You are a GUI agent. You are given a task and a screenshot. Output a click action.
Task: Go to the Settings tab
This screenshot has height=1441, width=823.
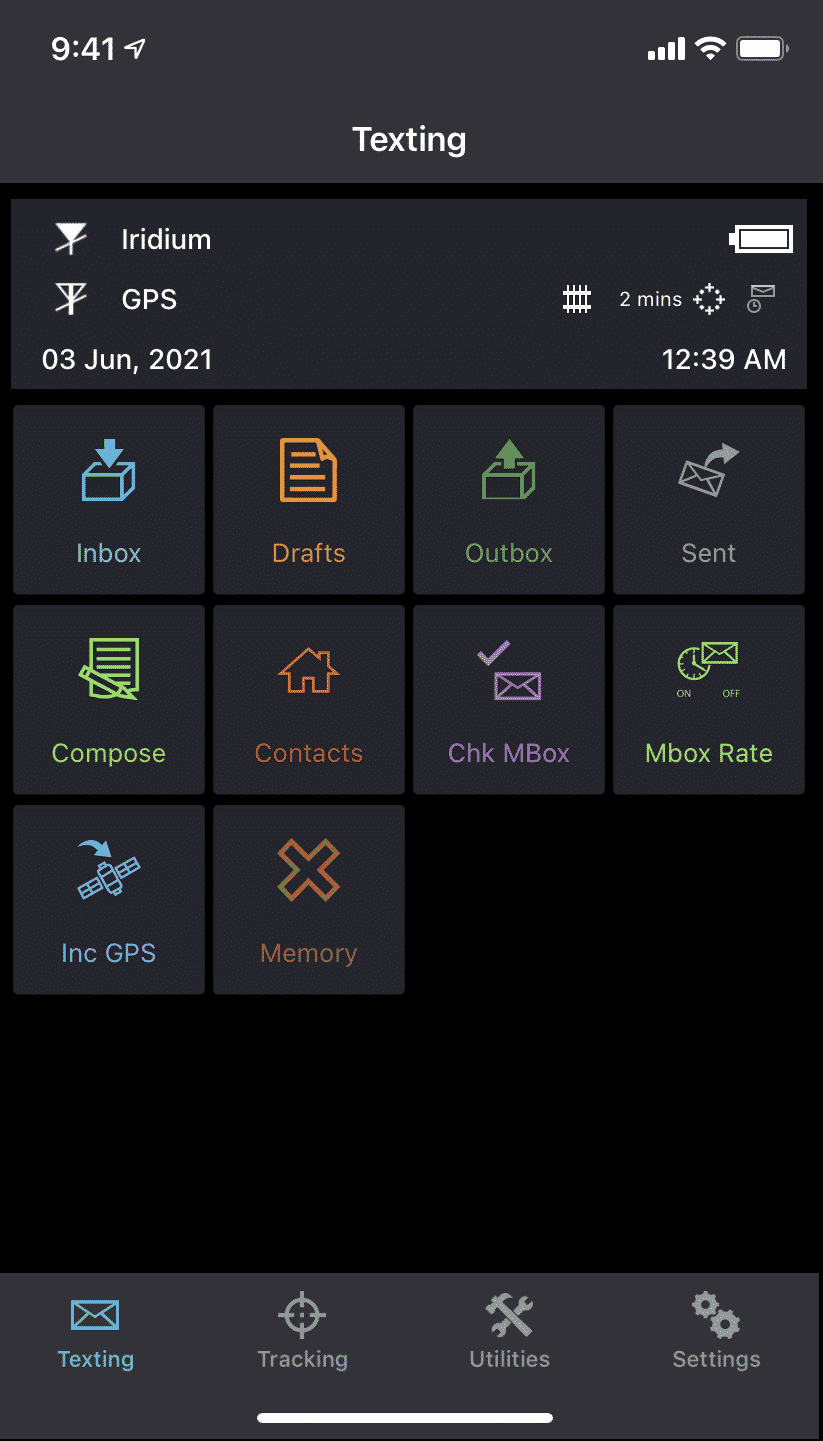pos(715,1330)
